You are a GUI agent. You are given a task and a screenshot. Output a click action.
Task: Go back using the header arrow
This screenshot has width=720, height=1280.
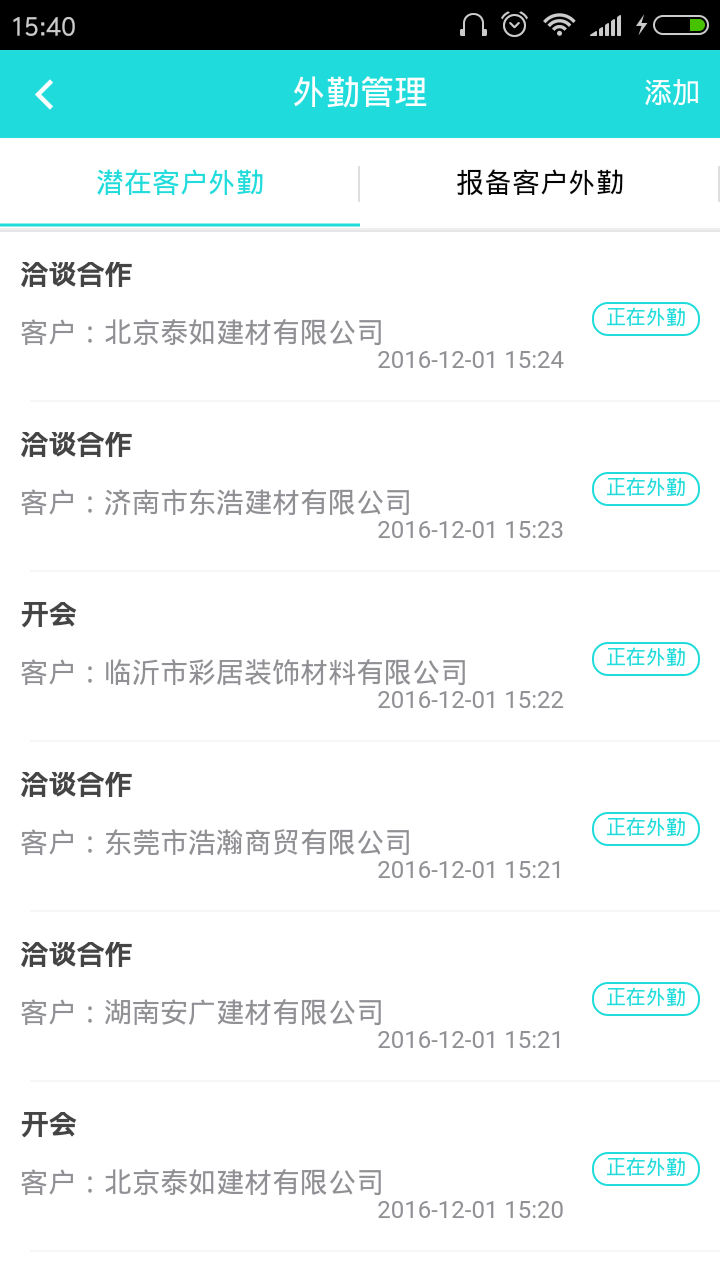coord(44,94)
